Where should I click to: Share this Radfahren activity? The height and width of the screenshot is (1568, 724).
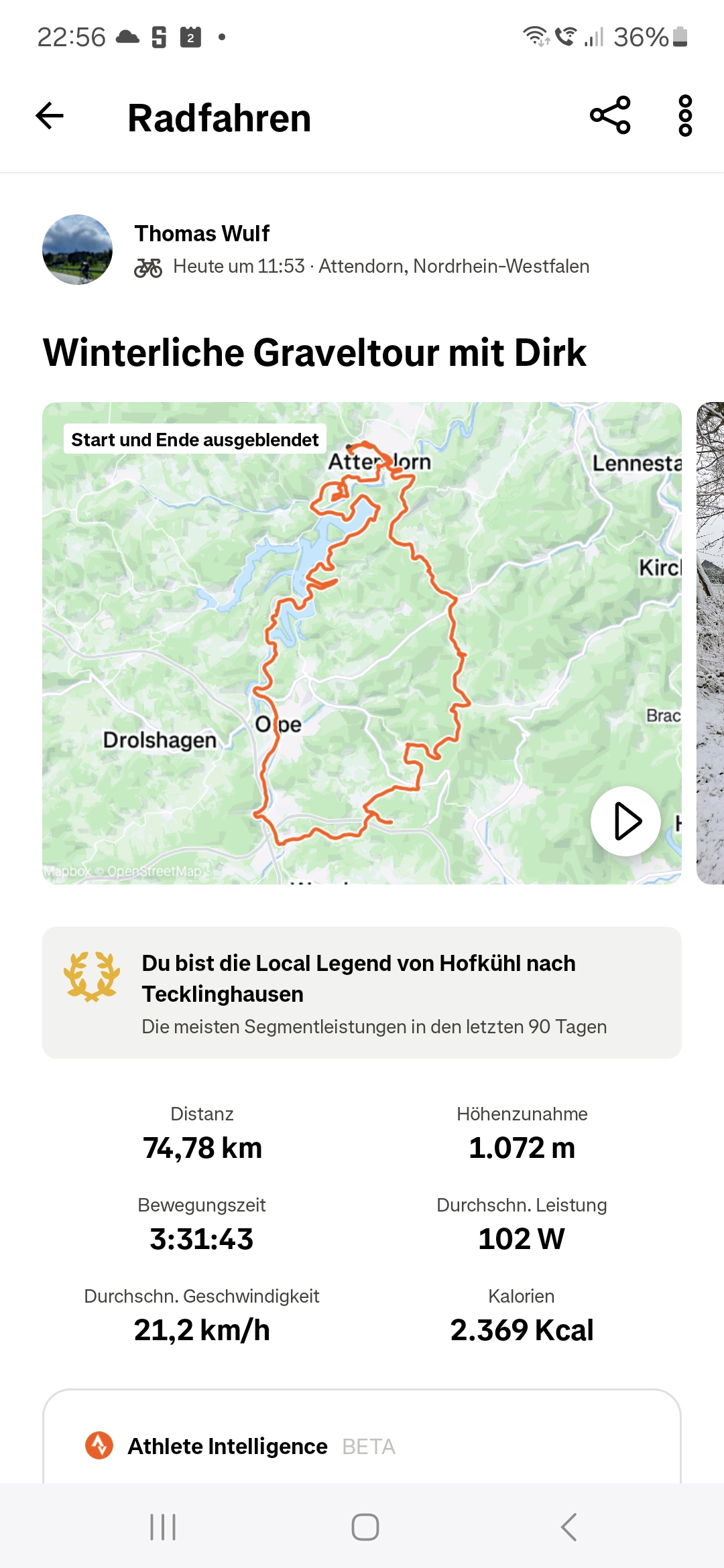(x=610, y=115)
